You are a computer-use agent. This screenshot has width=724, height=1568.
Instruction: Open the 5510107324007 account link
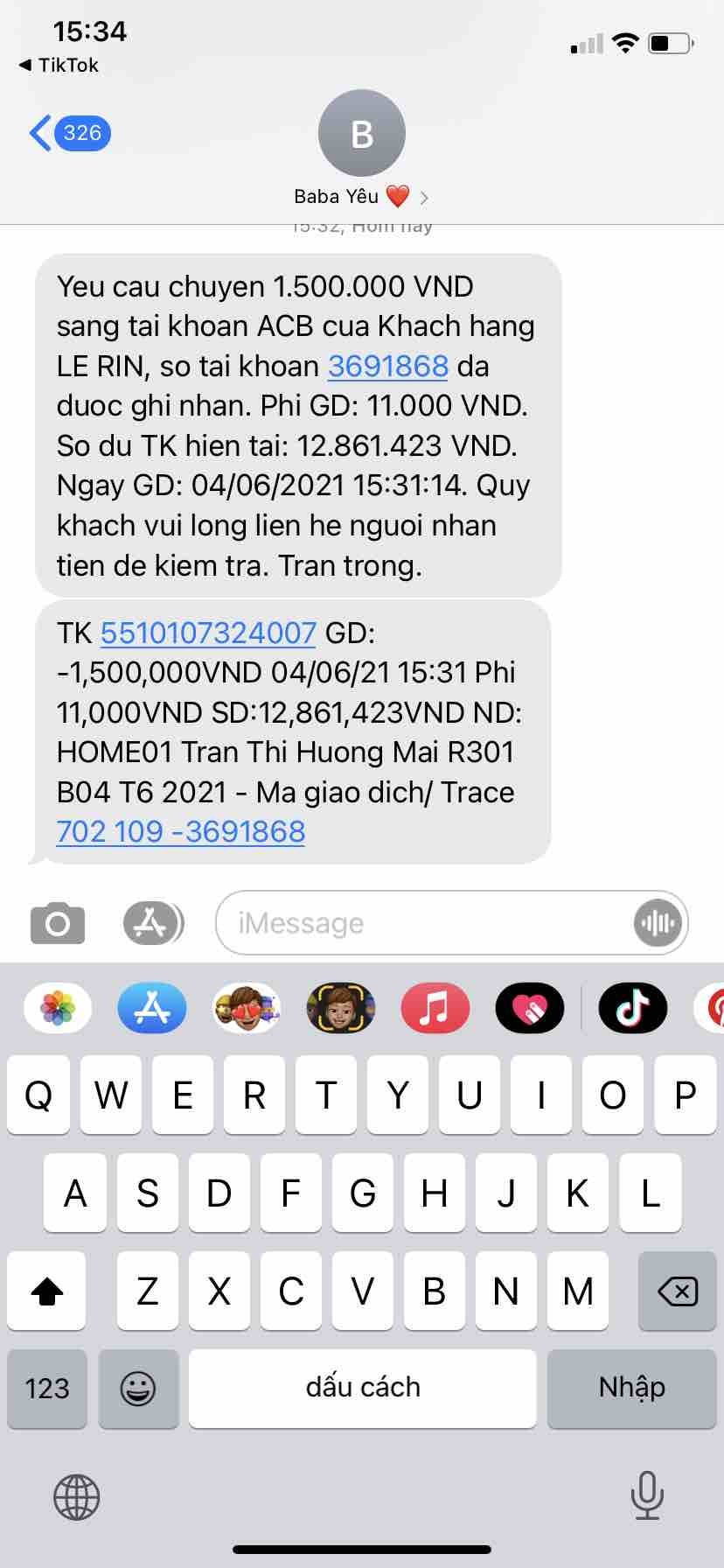[x=208, y=632]
